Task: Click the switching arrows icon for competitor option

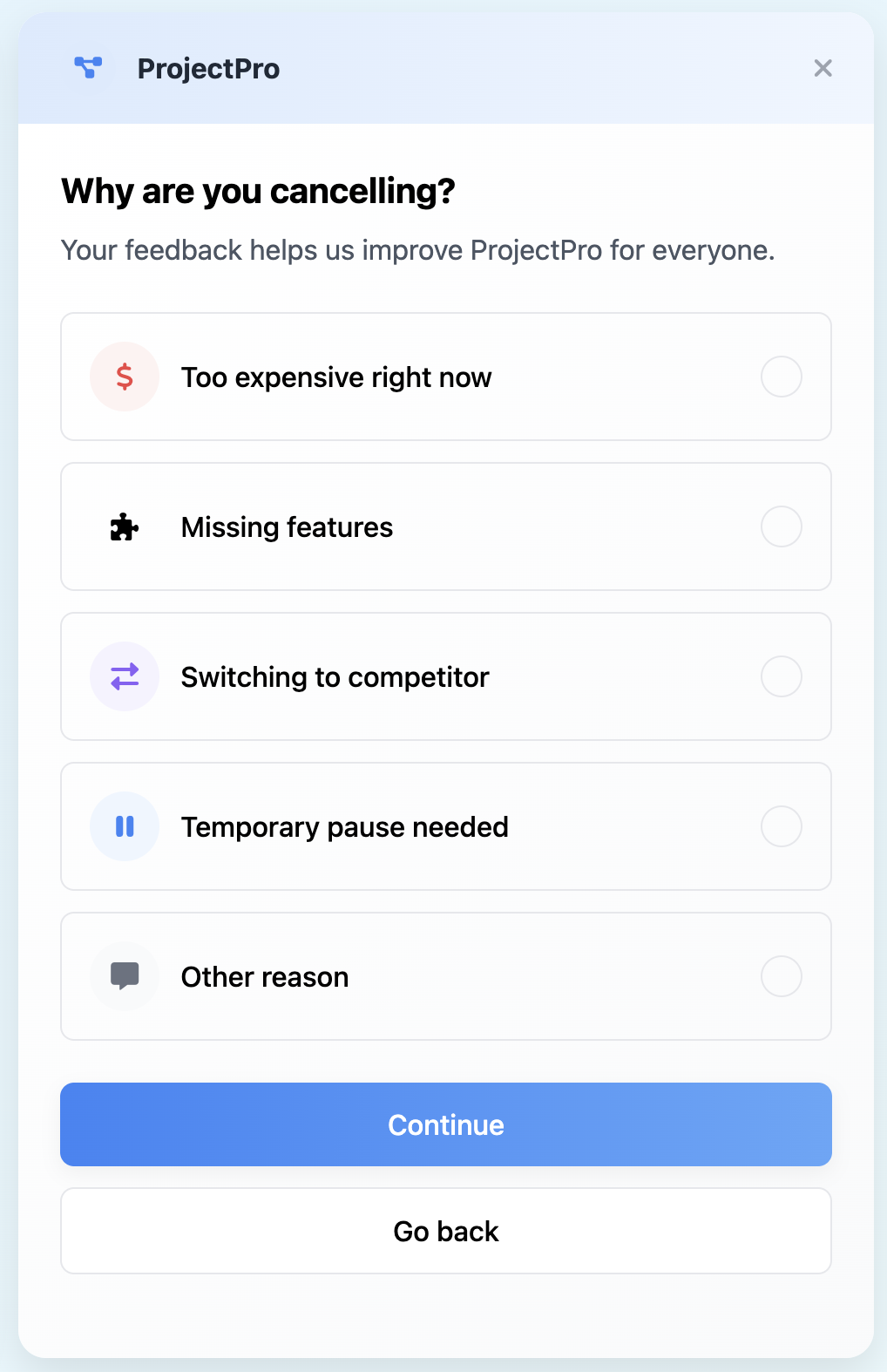Action: (124, 676)
